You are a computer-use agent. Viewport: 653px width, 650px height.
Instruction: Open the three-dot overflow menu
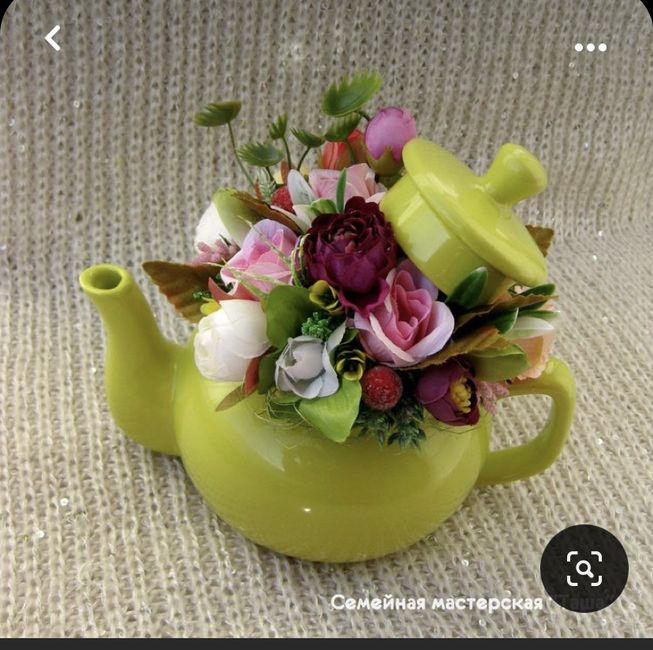click(590, 47)
